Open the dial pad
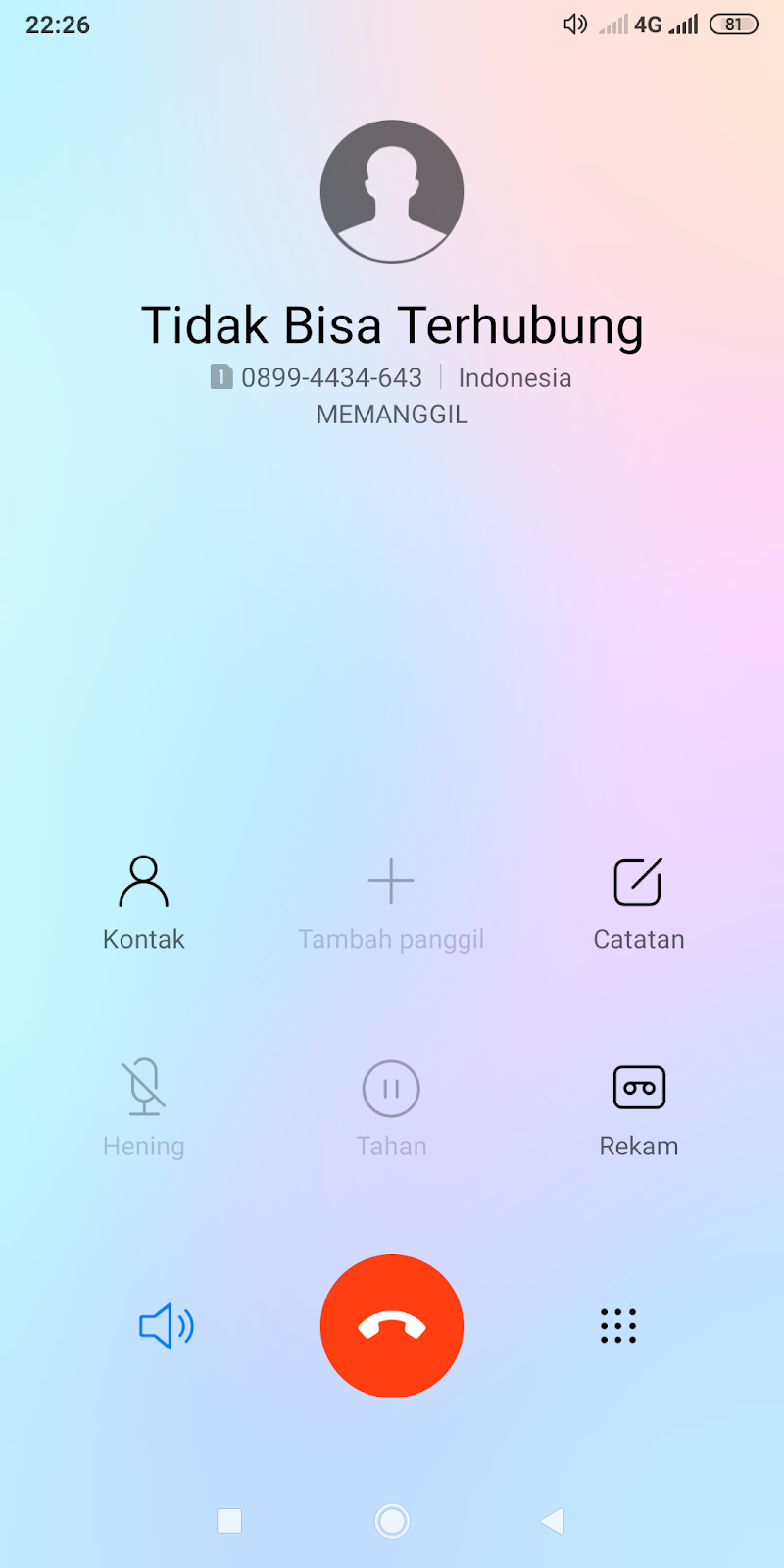The height and width of the screenshot is (1568, 784). click(x=617, y=1326)
